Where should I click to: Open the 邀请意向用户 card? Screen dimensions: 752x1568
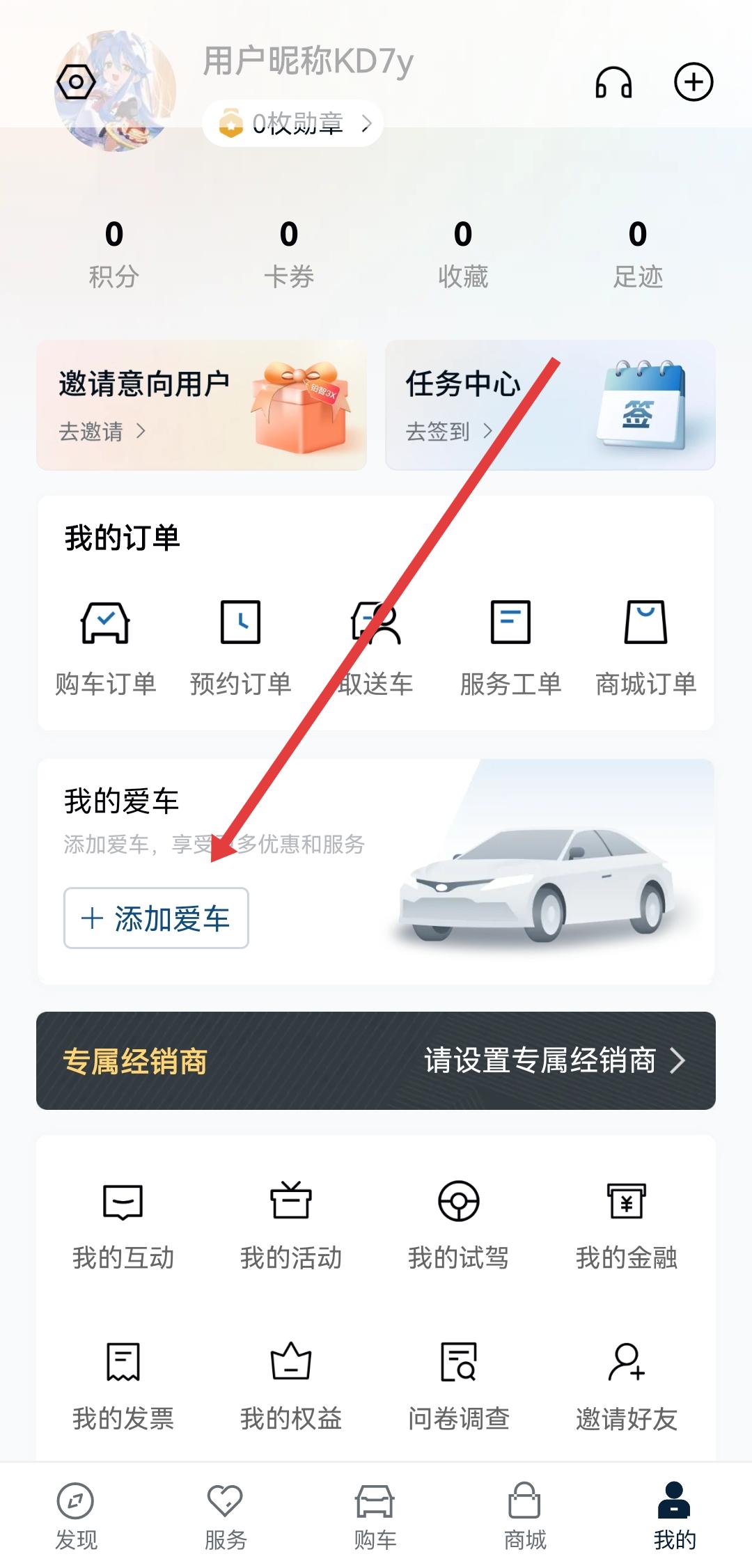(x=202, y=405)
